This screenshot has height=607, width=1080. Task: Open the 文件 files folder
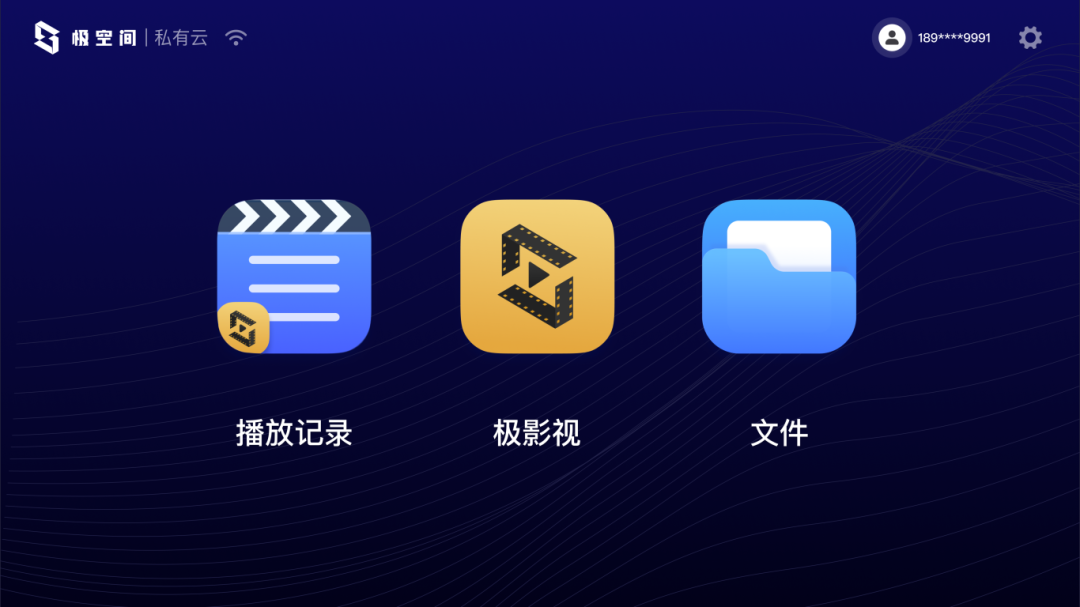coord(779,277)
